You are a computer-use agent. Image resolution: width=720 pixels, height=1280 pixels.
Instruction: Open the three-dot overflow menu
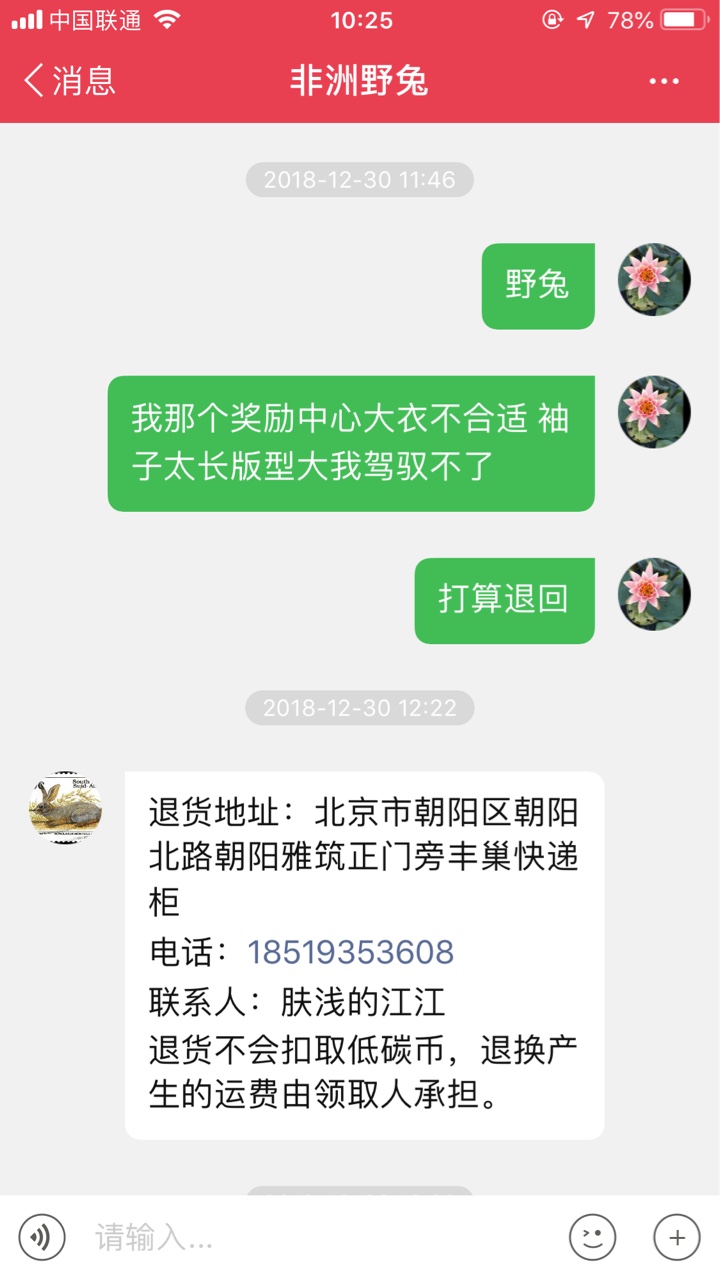[664, 81]
